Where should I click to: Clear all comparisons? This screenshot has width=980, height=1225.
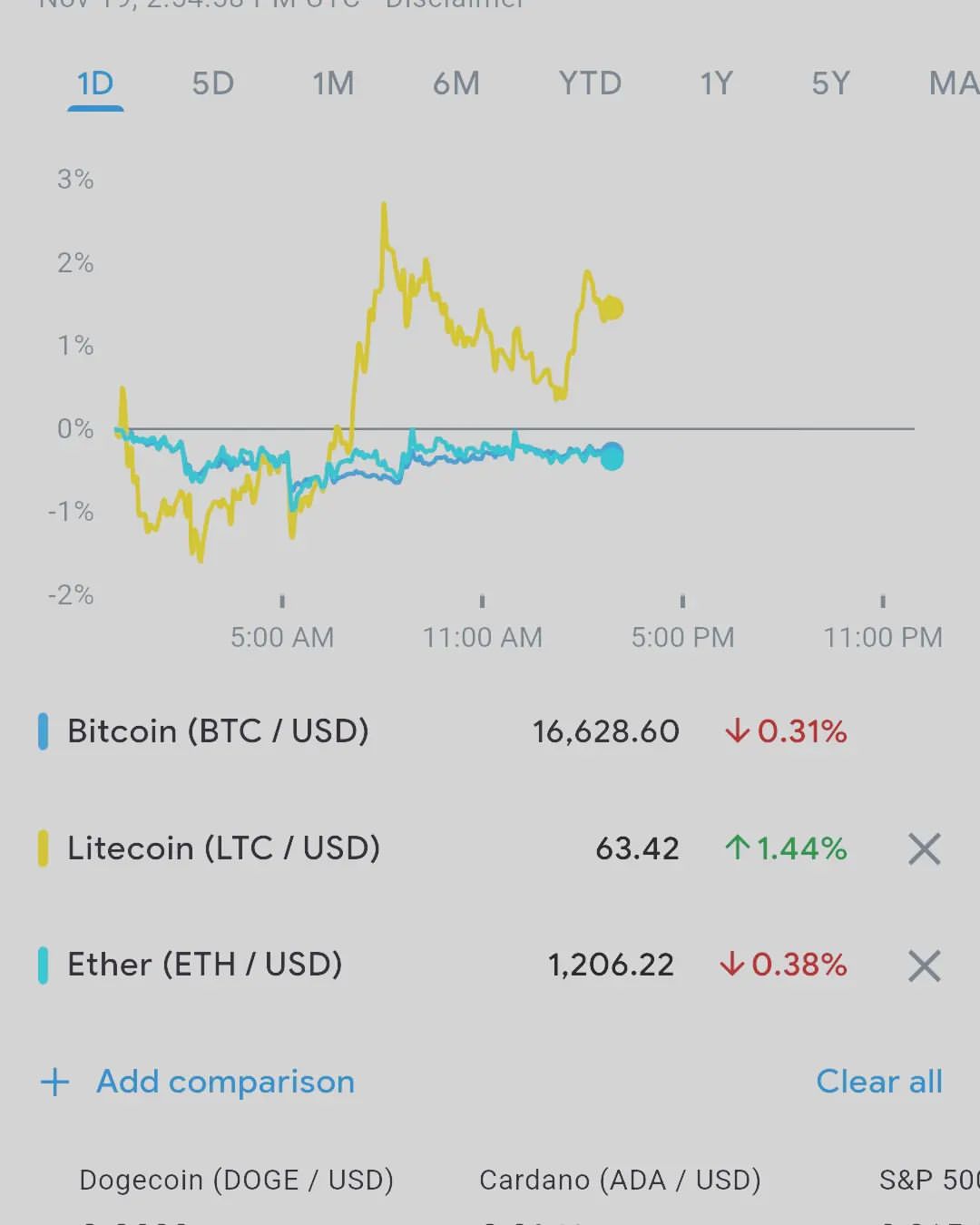(879, 1082)
